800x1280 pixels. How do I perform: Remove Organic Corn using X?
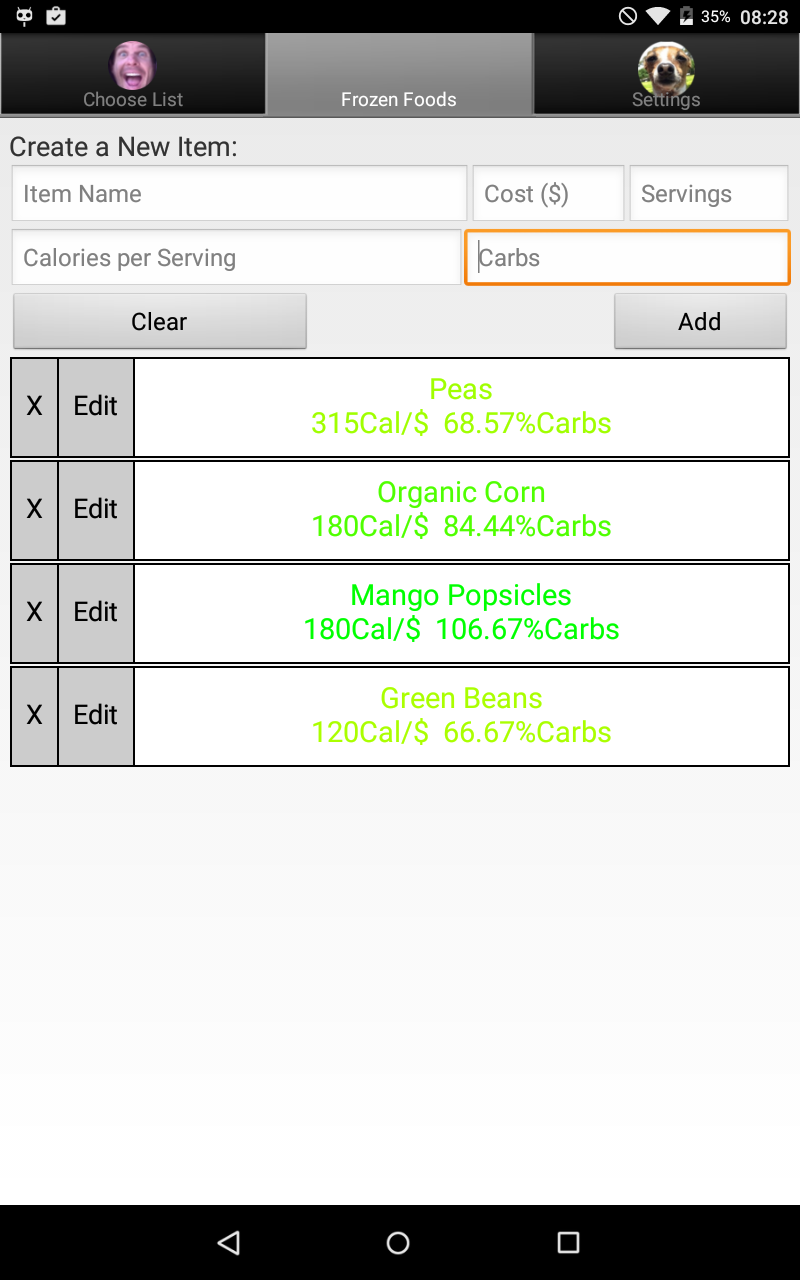(x=34, y=510)
